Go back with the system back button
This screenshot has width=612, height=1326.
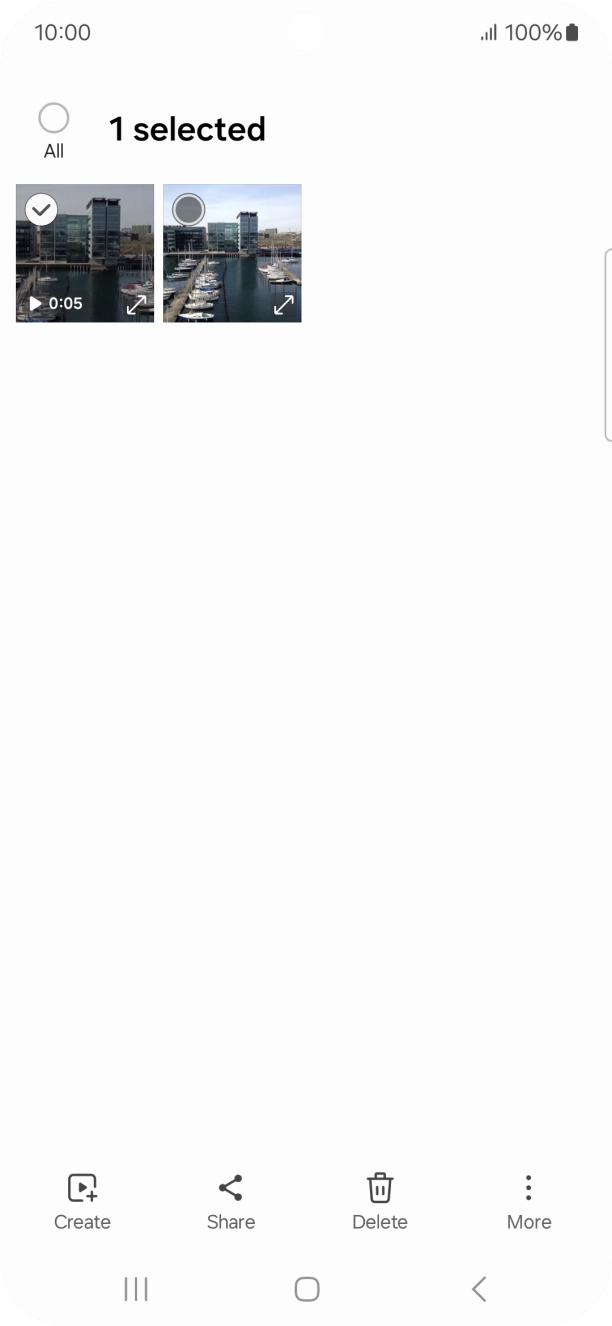[x=479, y=1289]
